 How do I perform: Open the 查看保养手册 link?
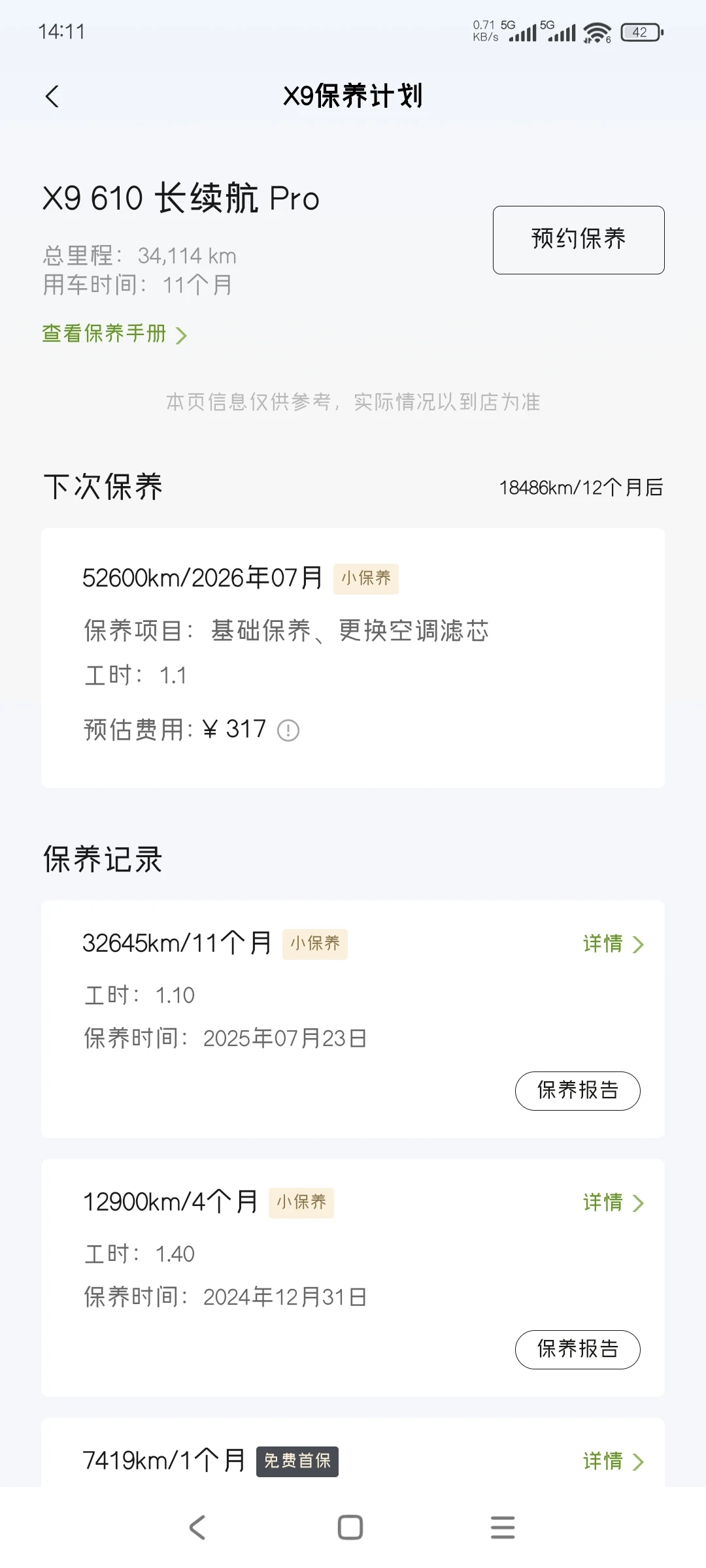point(114,334)
